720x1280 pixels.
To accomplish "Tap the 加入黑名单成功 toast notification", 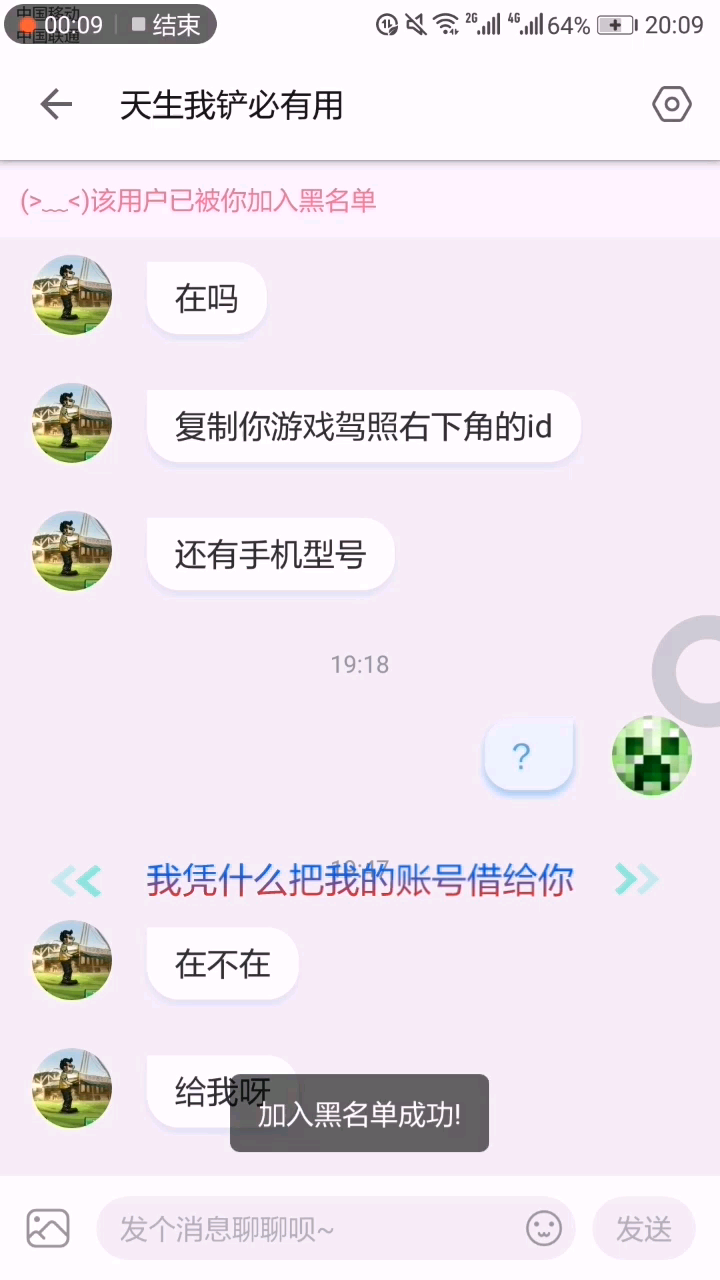I will pos(359,1113).
